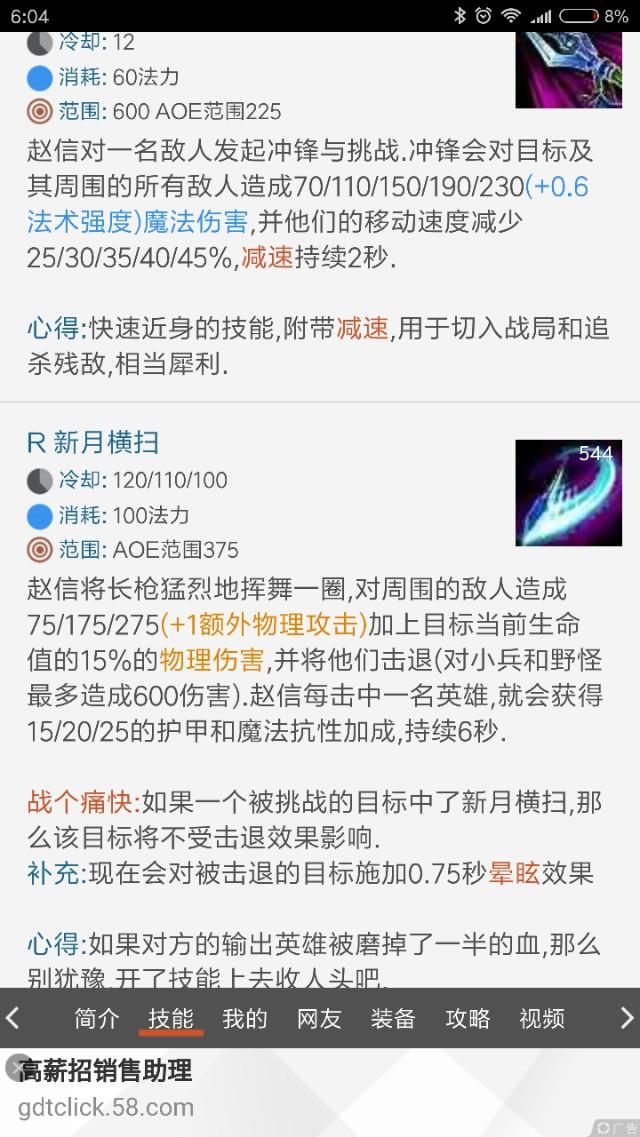The width and height of the screenshot is (640, 1137).
Task: Open the 攻略 tab
Action: [x=467, y=1018]
